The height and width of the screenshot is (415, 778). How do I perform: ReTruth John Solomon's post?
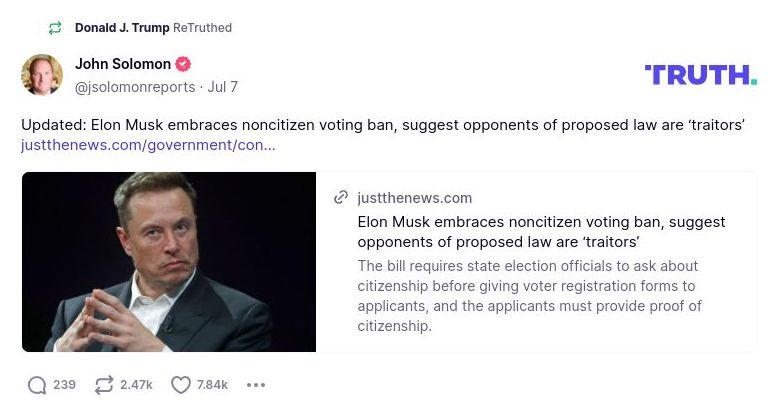[x=104, y=385]
